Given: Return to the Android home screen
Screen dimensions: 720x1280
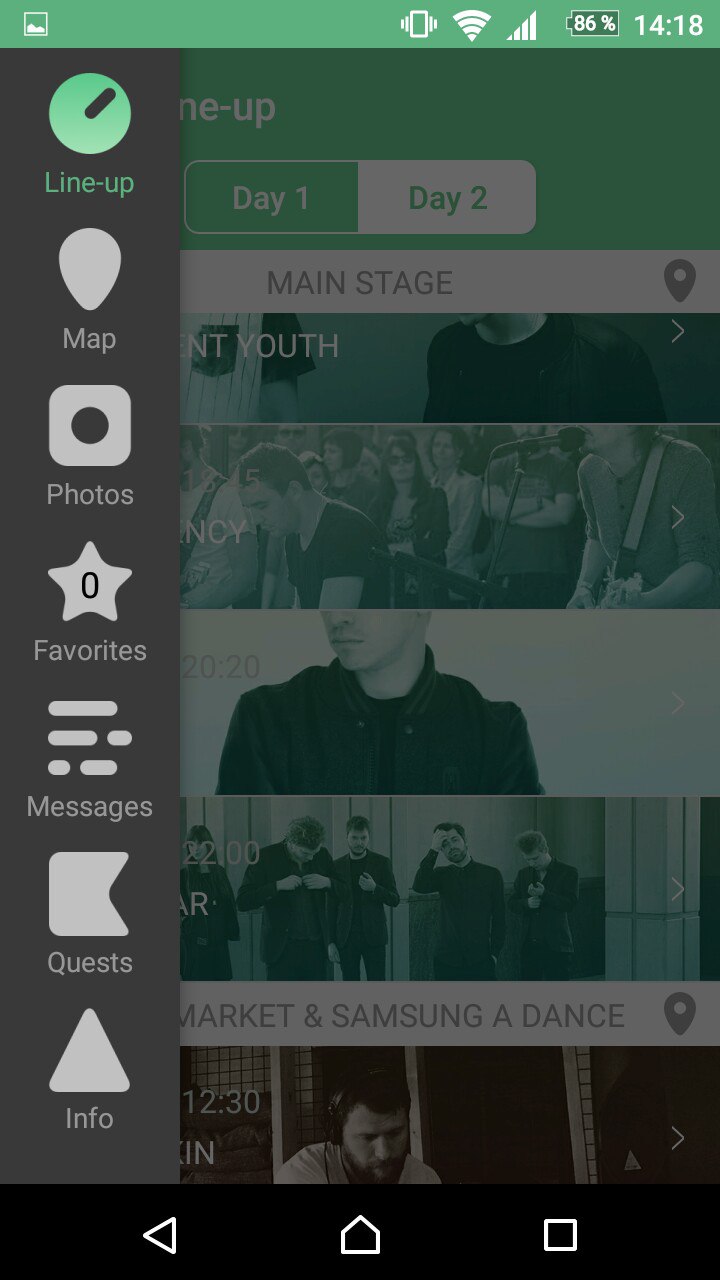Looking at the screenshot, I should point(360,1235).
